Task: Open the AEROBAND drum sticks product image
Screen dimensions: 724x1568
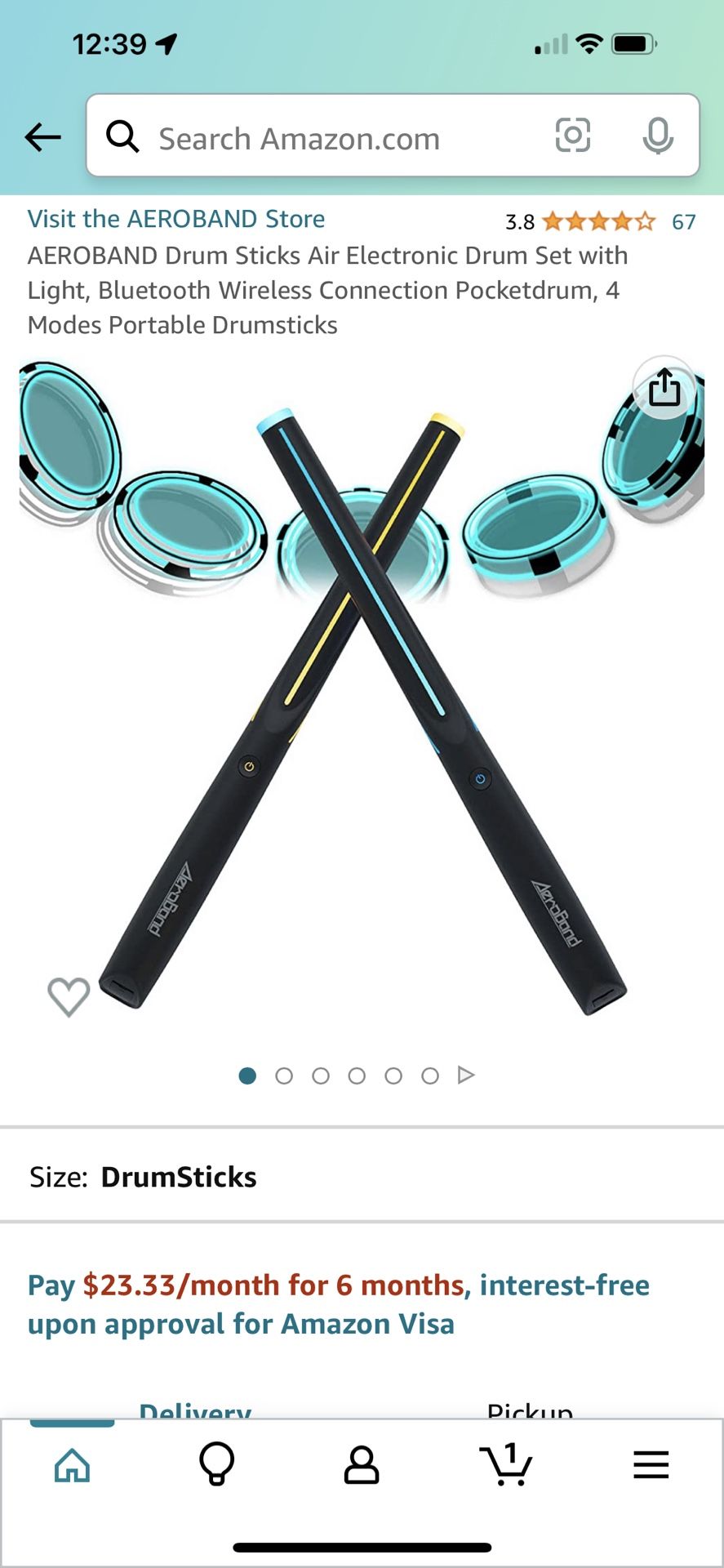Action: tap(362, 702)
